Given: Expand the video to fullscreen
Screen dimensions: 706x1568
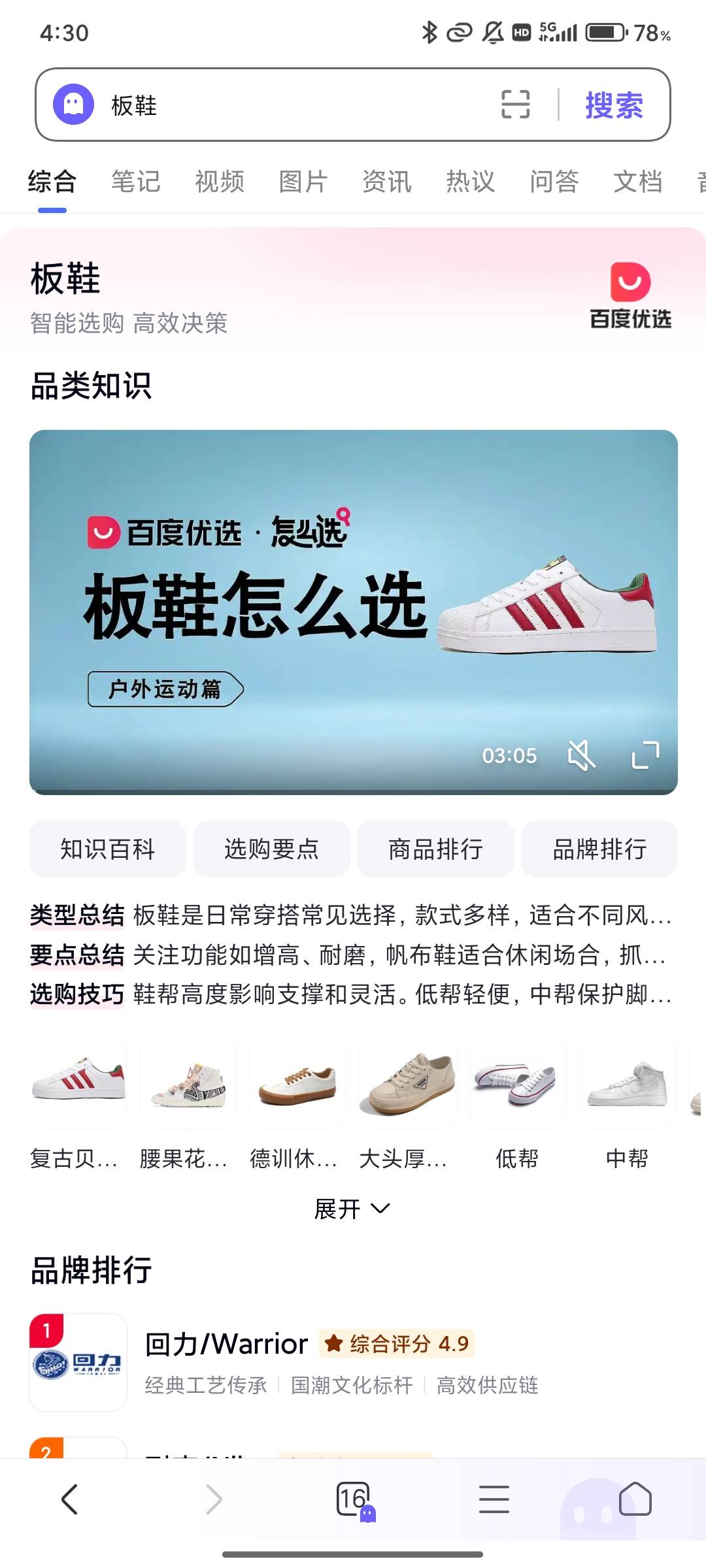Looking at the screenshot, I should tap(645, 755).
